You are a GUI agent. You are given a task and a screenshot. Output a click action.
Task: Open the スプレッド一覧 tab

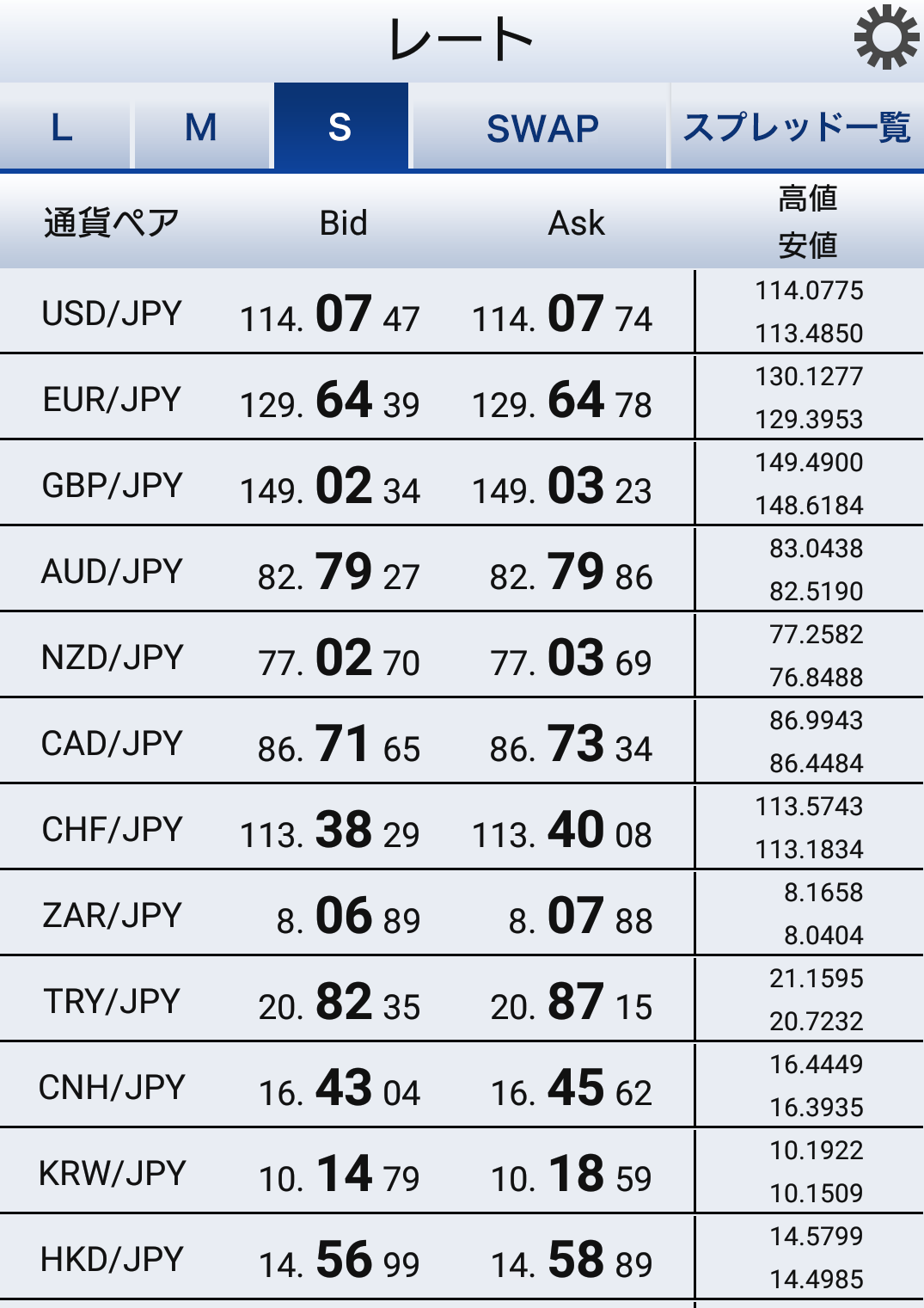tap(796, 127)
